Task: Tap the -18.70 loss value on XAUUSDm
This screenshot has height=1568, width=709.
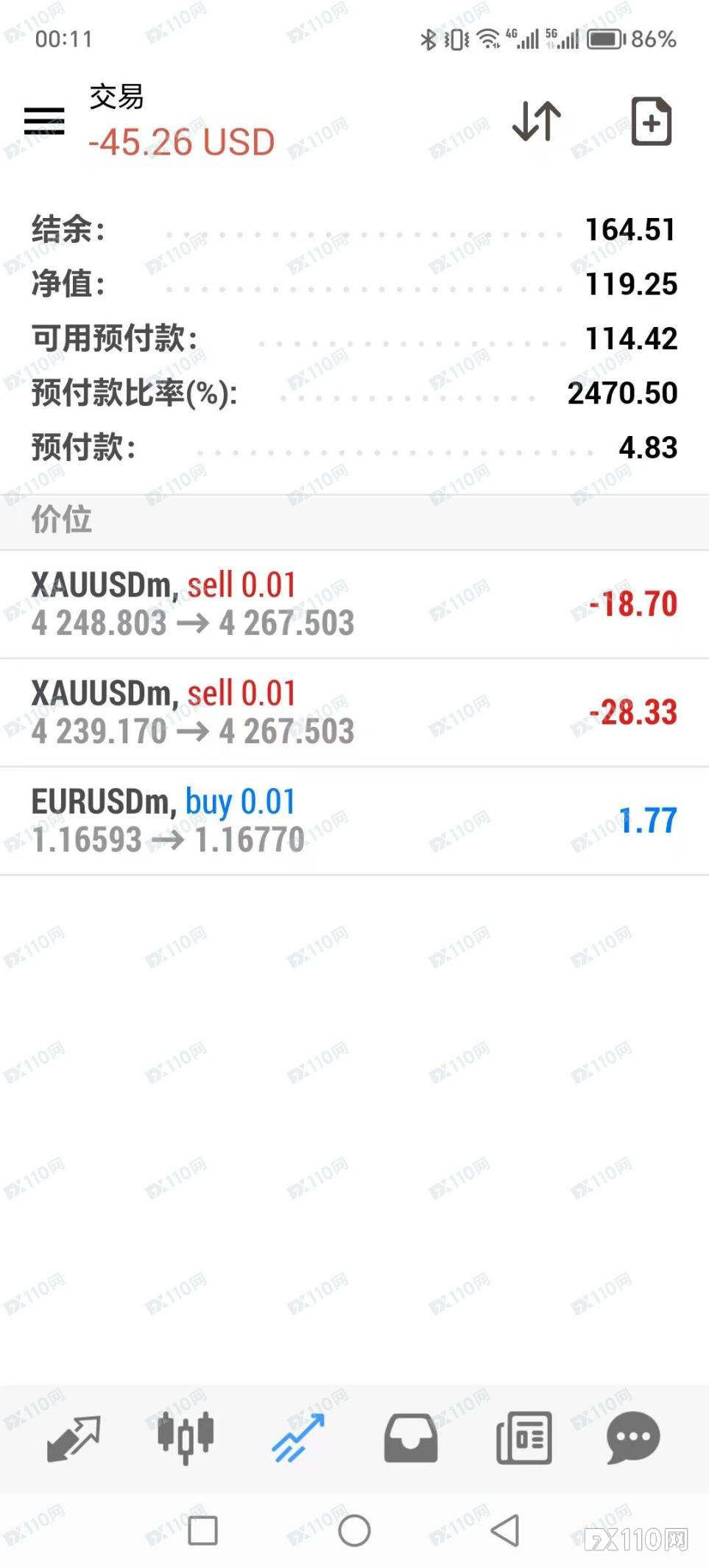Action: pyautogui.click(x=631, y=602)
